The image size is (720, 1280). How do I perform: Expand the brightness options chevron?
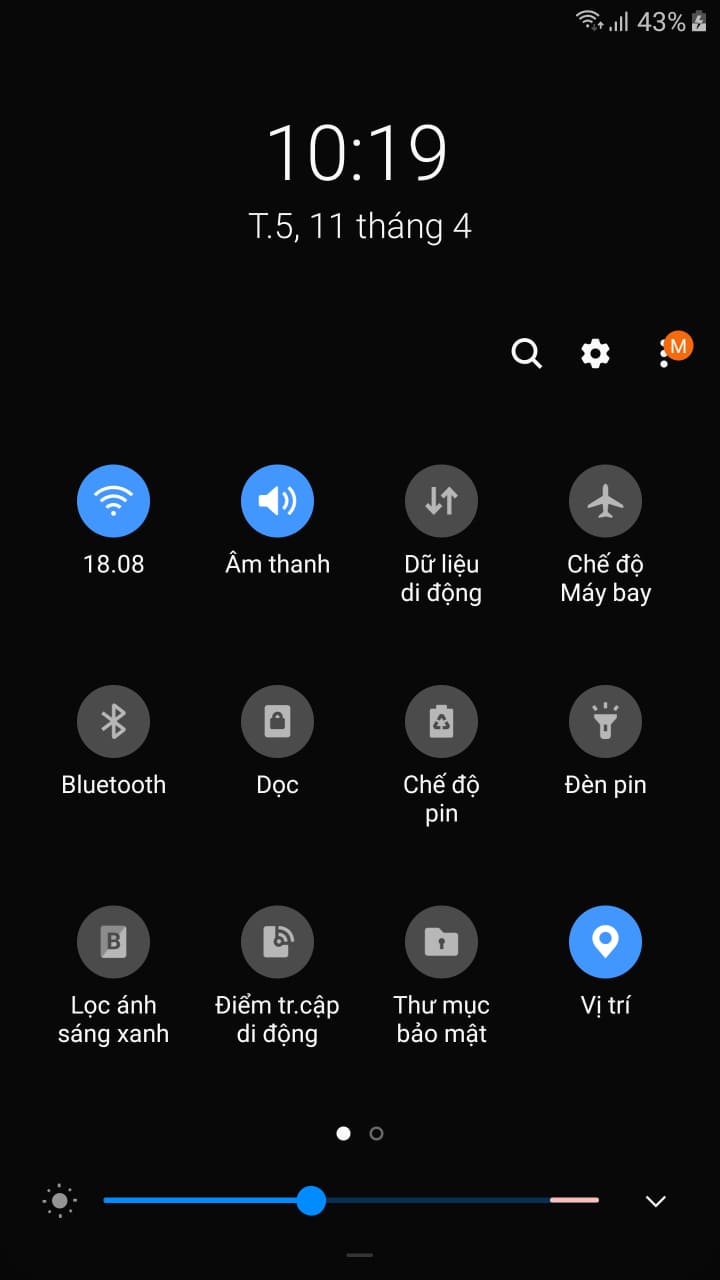click(x=656, y=1201)
